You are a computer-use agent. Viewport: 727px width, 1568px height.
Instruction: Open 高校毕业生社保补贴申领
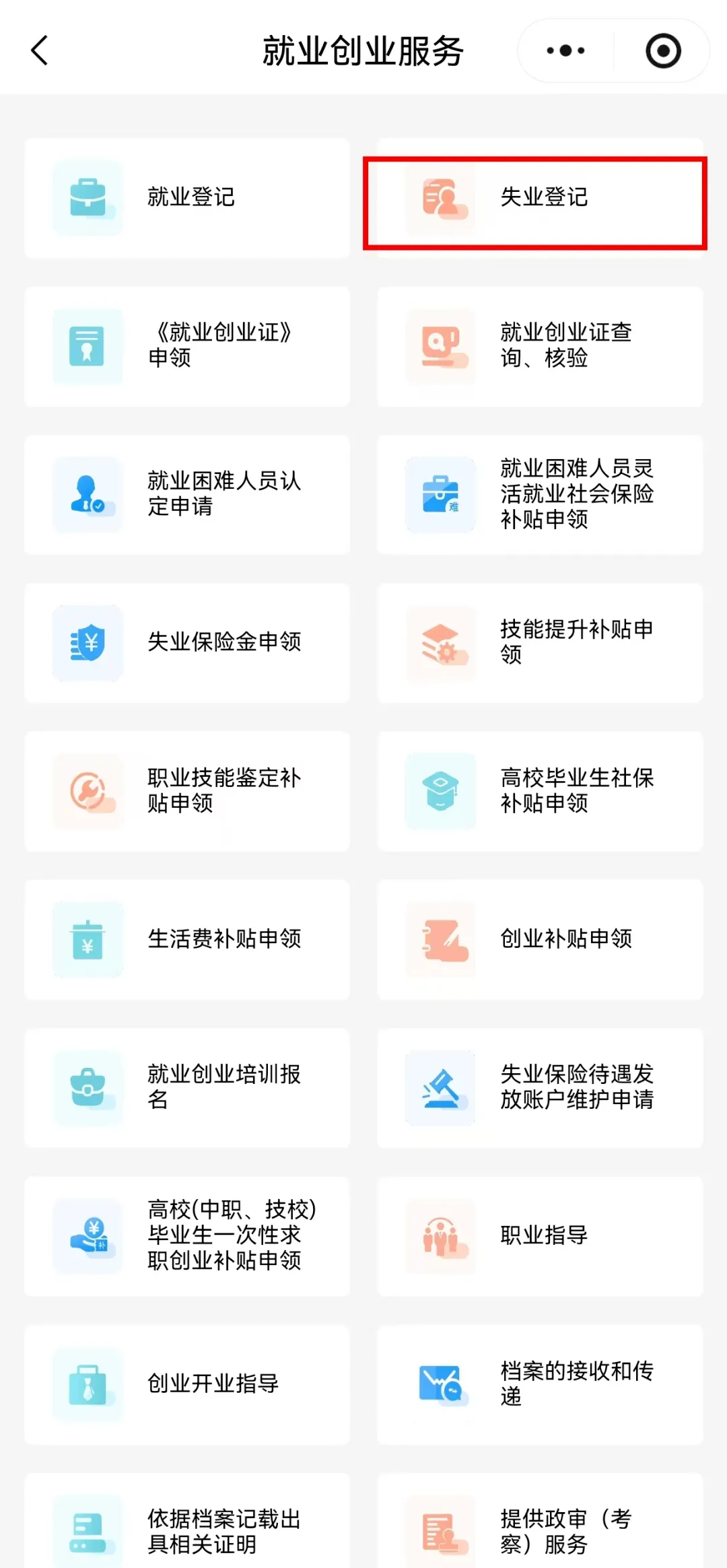pos(540,790)
